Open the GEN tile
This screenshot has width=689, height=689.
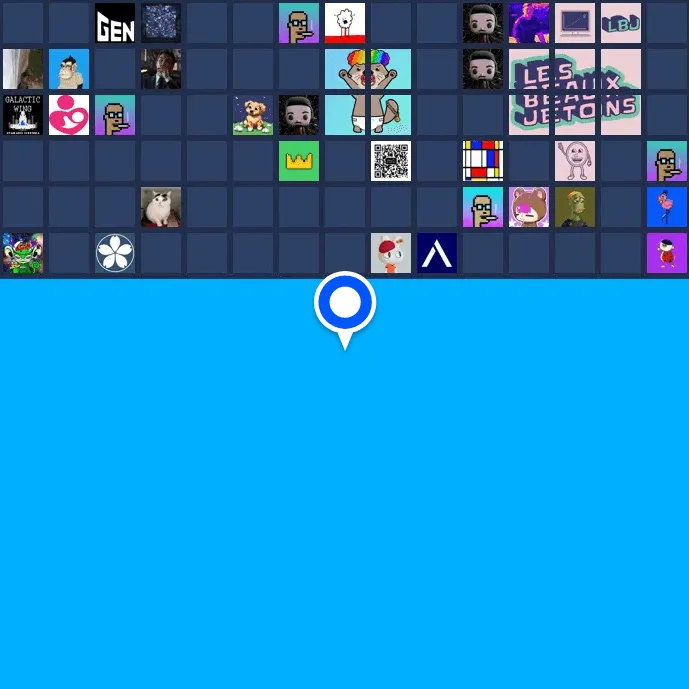[115, 23]
